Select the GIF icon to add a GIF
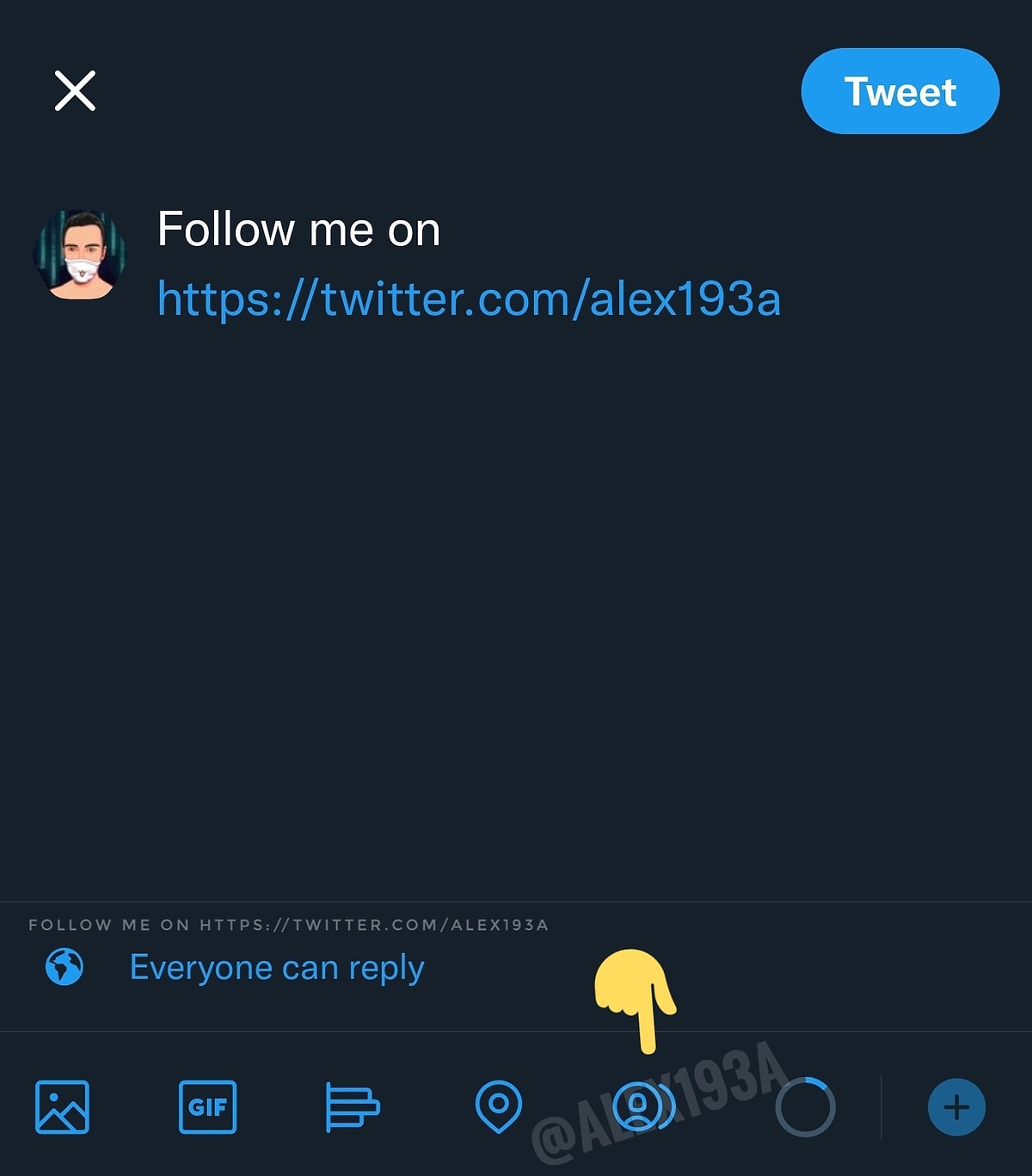Screen dimensions: 1032x1176 (209, 1109)
